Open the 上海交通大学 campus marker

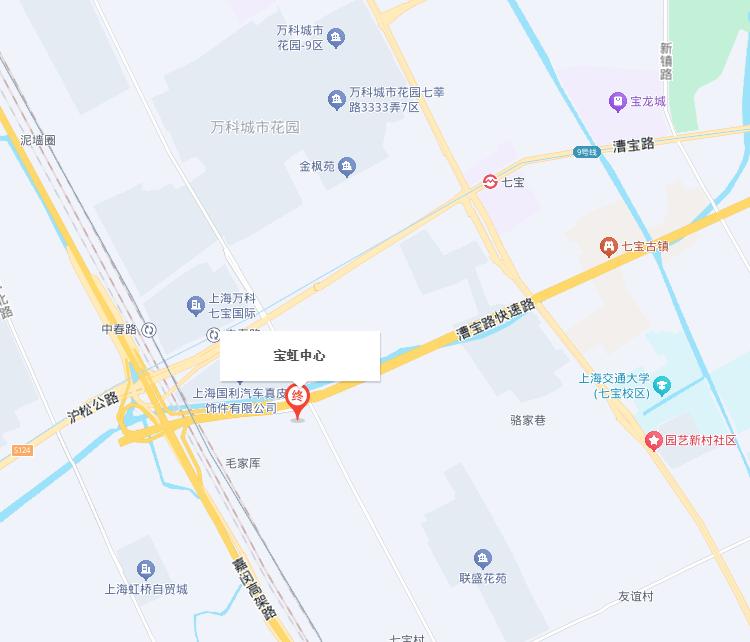click(661, 385)
